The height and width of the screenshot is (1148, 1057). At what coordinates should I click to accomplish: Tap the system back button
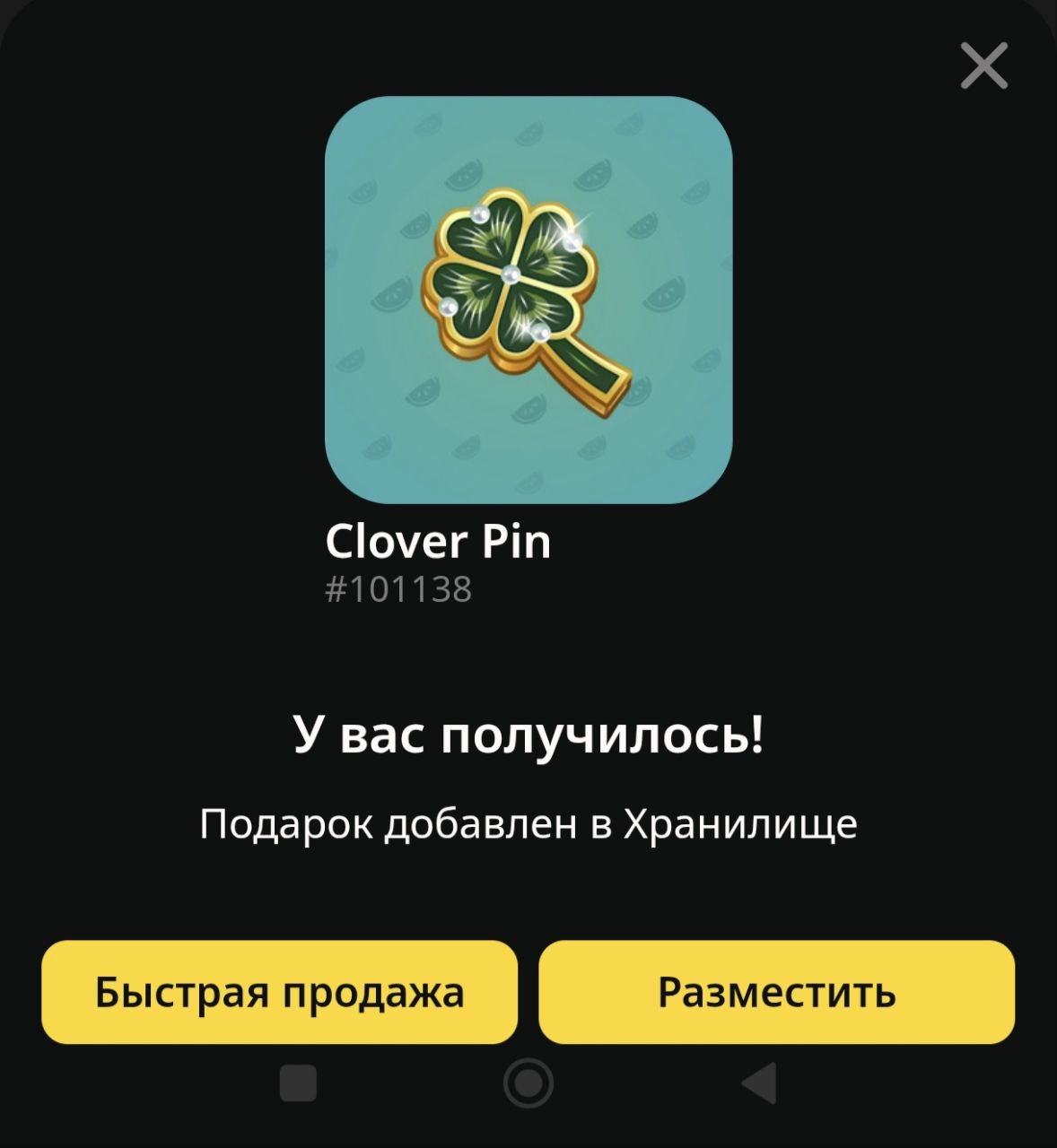(x=760, y=1083)
